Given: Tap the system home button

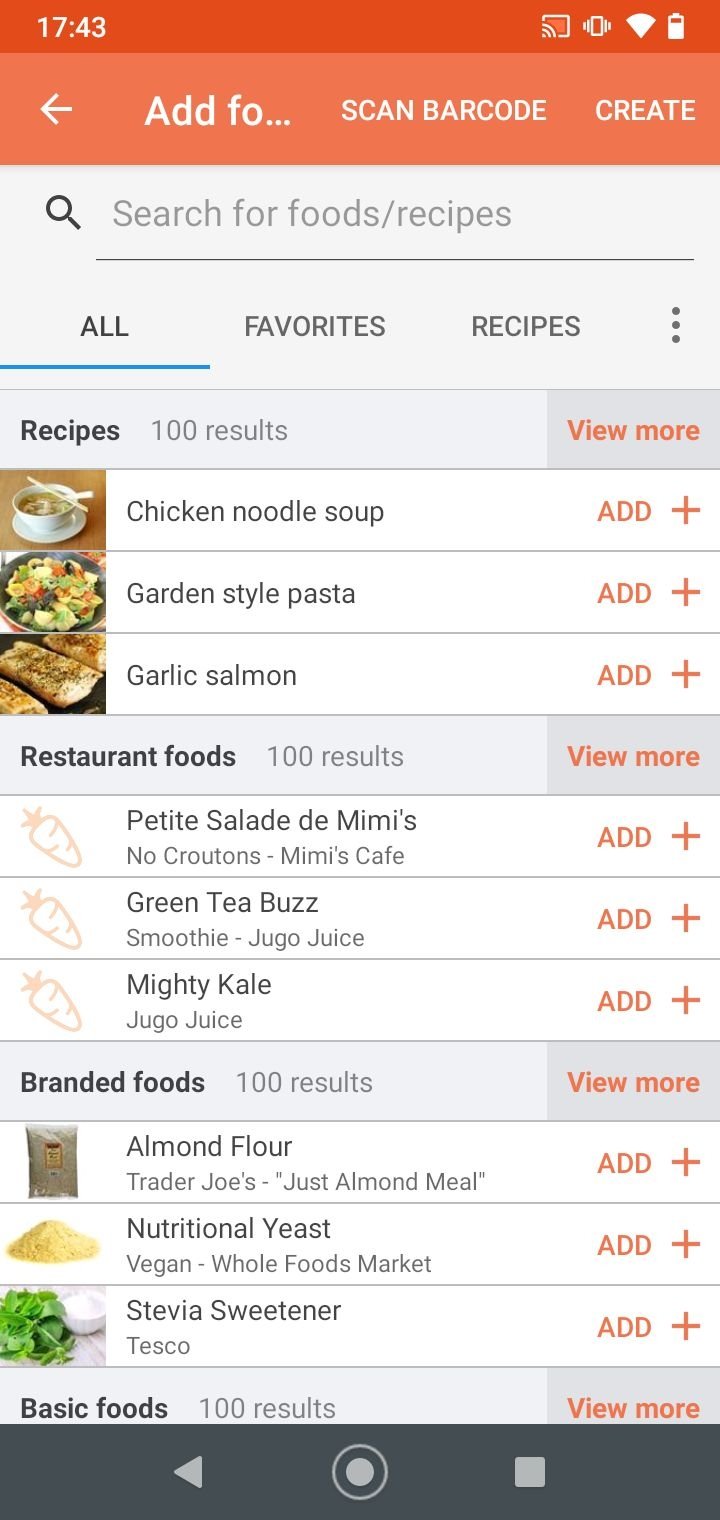Looking at the screenshot, I should tap(359, 1471).
